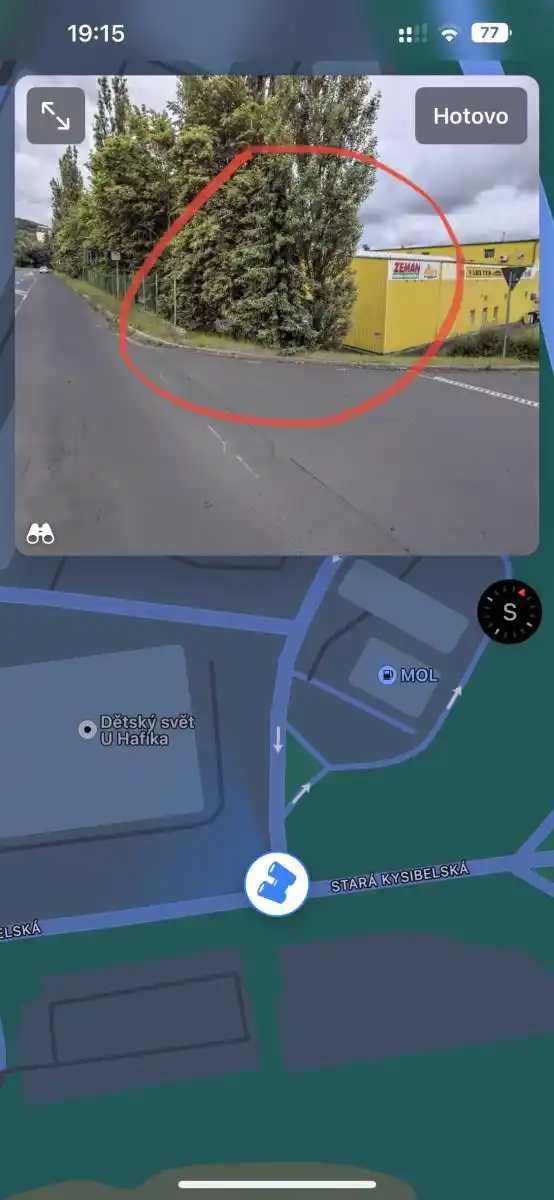The width and height of the screenshot is (554, 1200).
Task: Tap the Look Around street view image
Action: (277, 315)
